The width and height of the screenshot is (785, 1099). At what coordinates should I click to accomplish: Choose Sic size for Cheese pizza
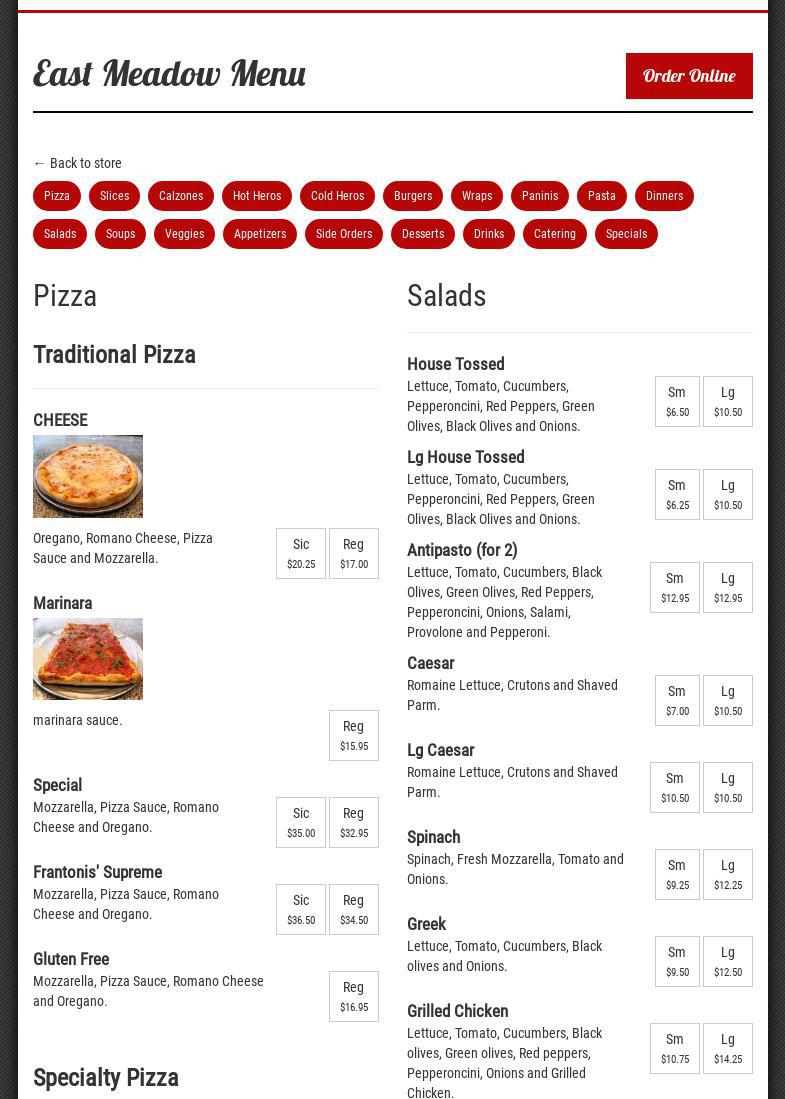[x=301, y=553]
